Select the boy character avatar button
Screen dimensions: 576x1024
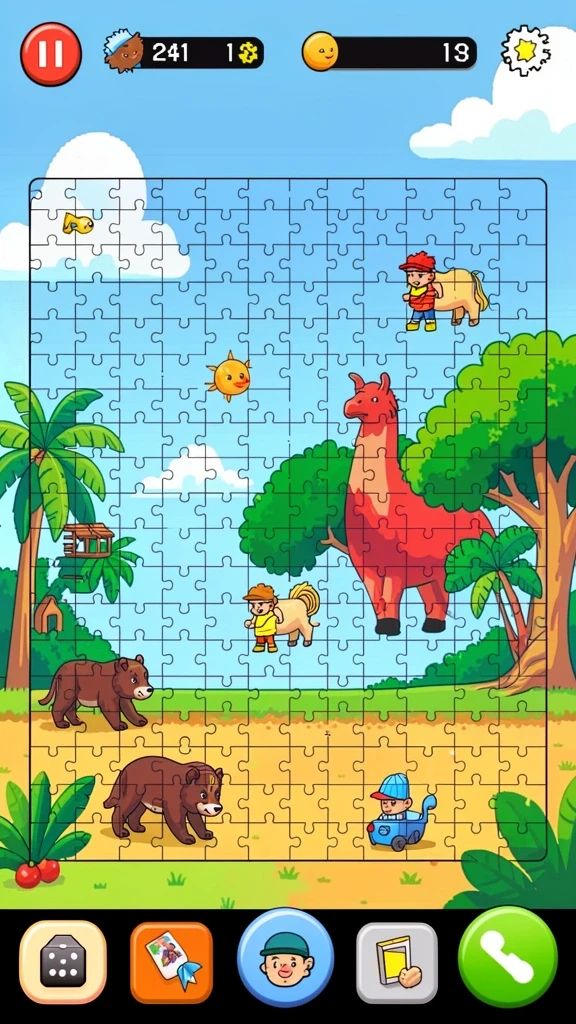click(x=285, y=957)
